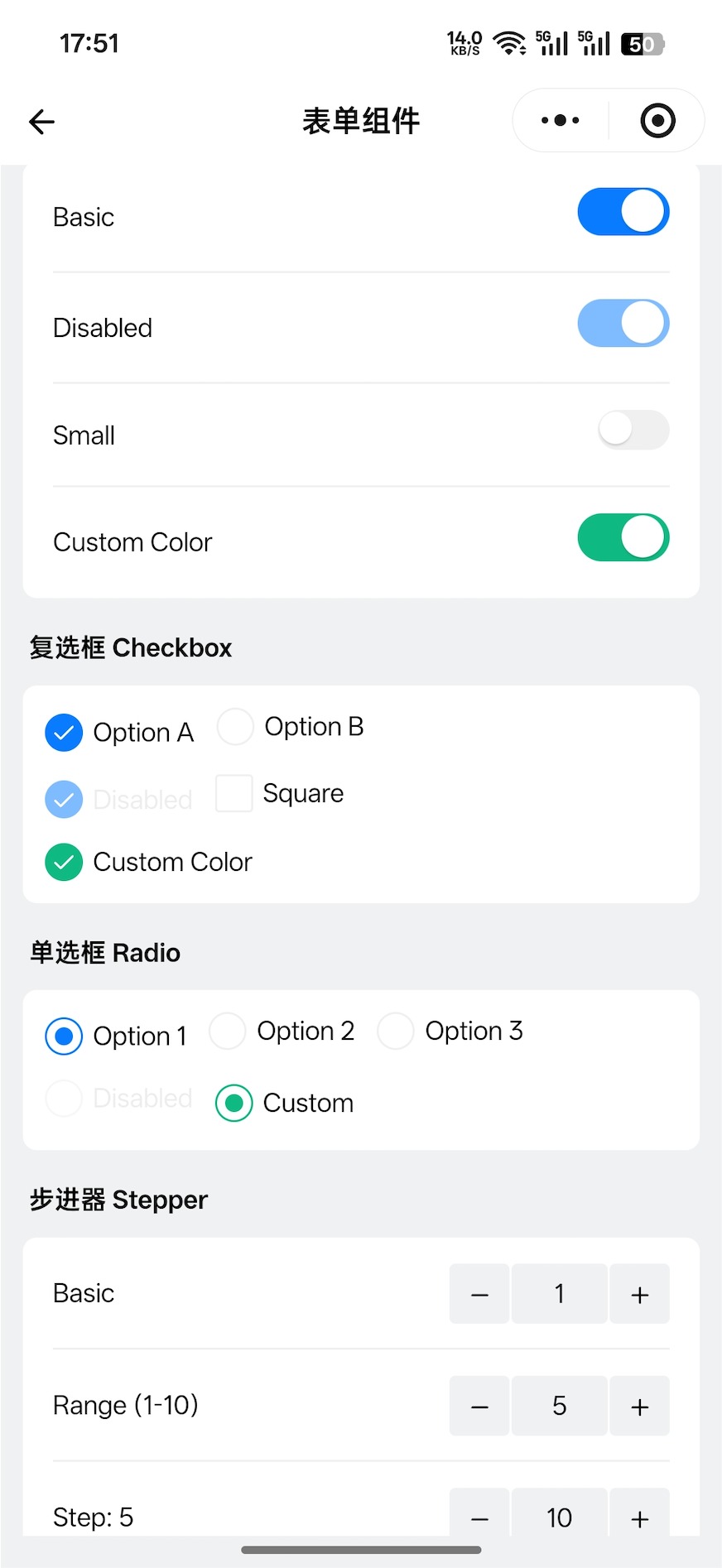Open the mini-program more options menu
The height and width of the screenshot is (1568, 722).
coord(558,120)
